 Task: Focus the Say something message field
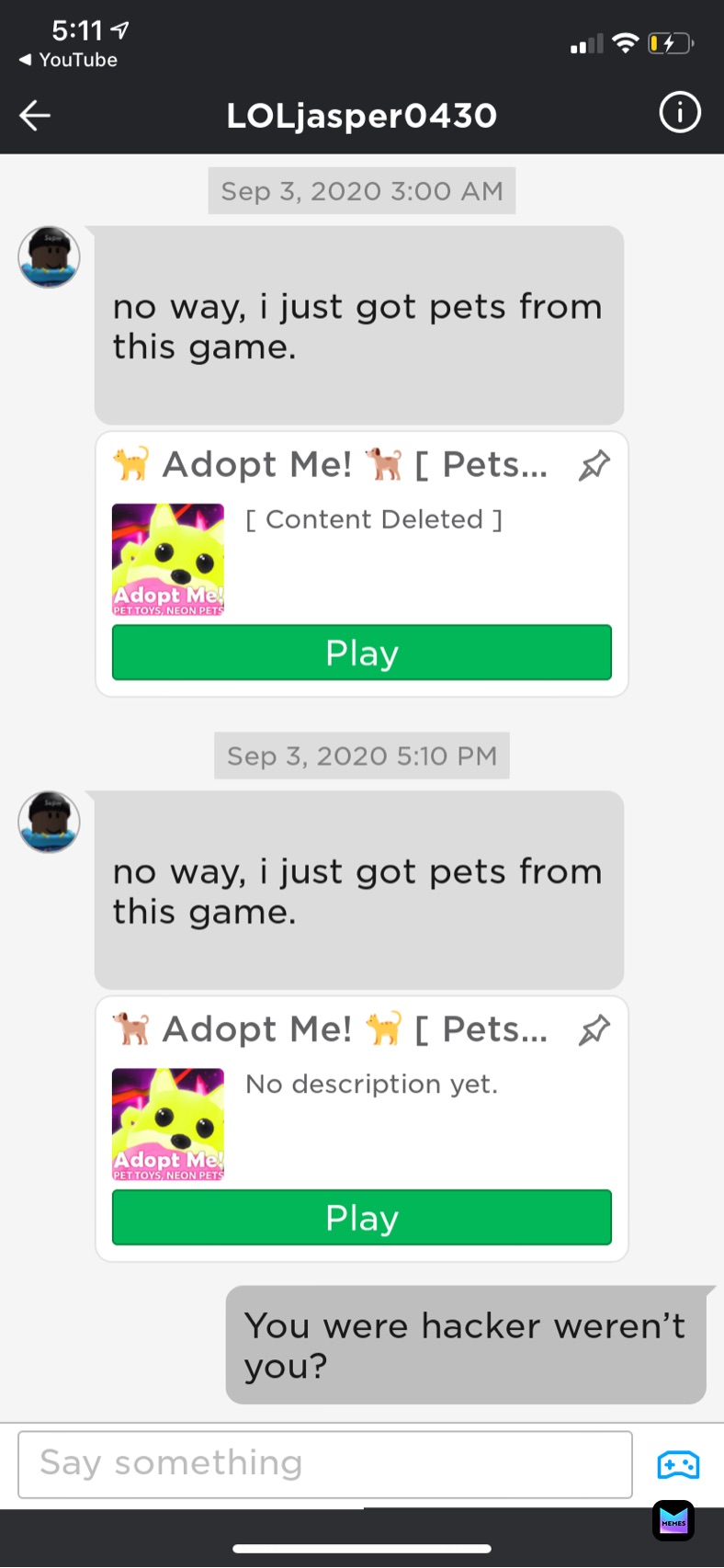point(324,1463)
